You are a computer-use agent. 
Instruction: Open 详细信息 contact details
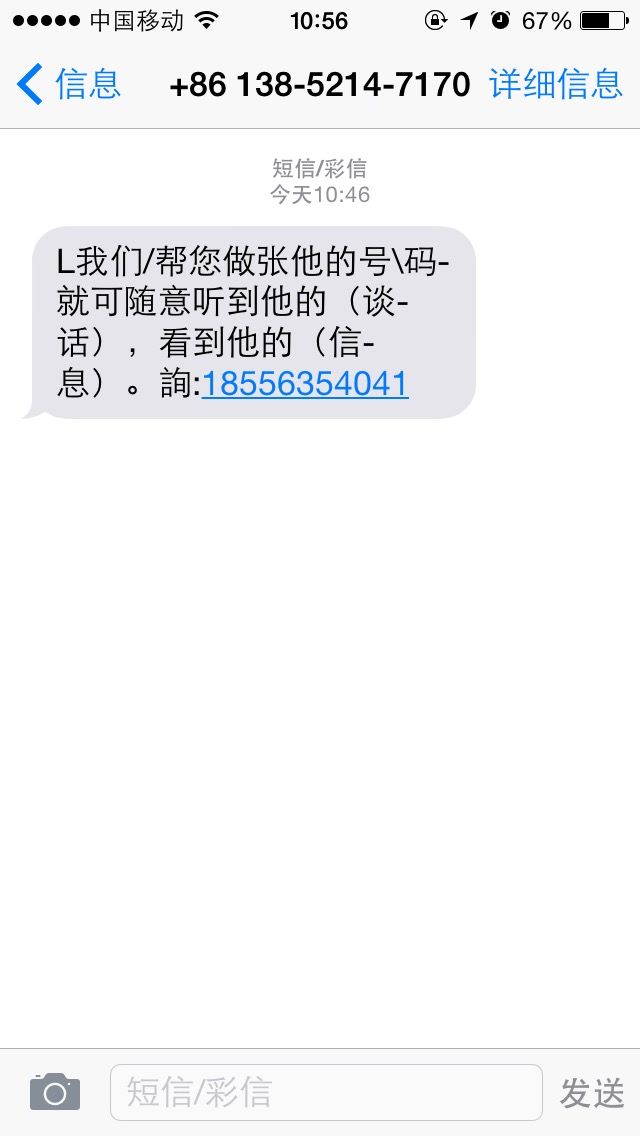[x=556, y=84]
